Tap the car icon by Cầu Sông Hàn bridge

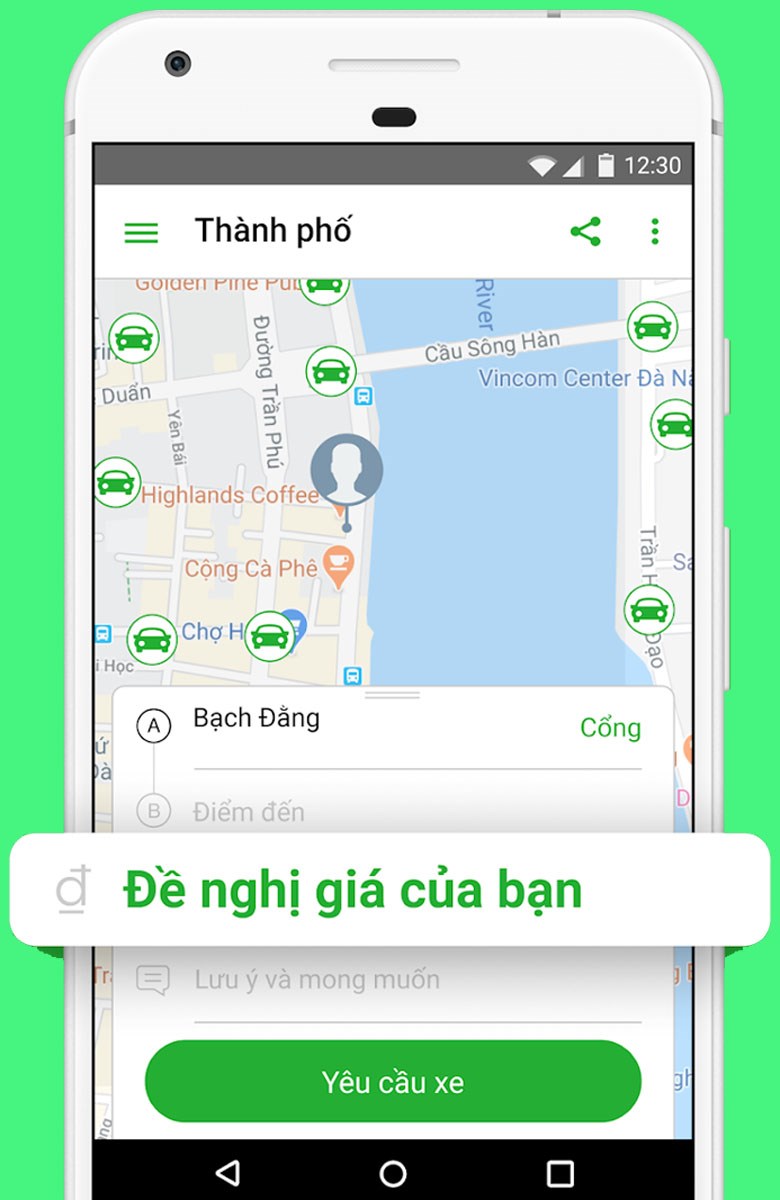[330, 371]
